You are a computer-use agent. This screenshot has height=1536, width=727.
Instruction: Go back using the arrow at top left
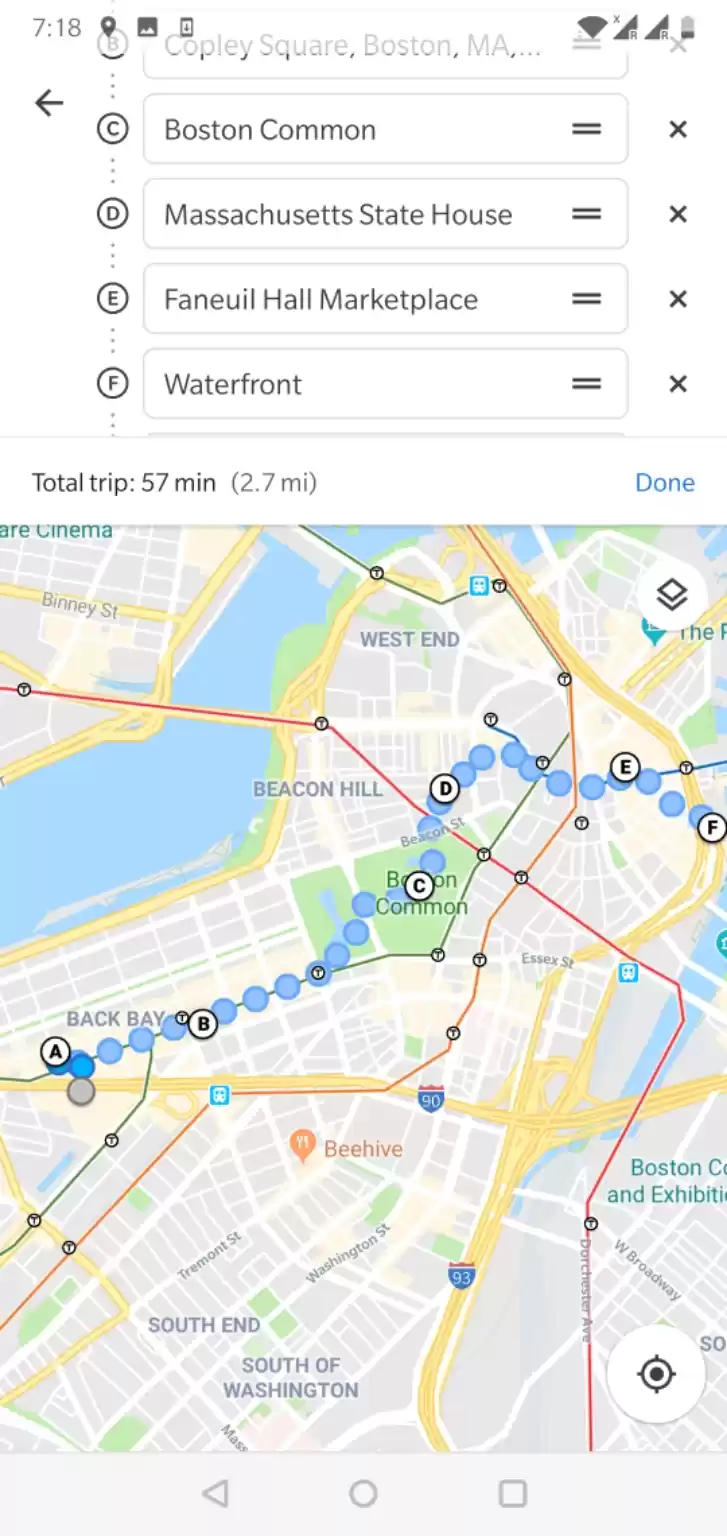coord(49,101)
